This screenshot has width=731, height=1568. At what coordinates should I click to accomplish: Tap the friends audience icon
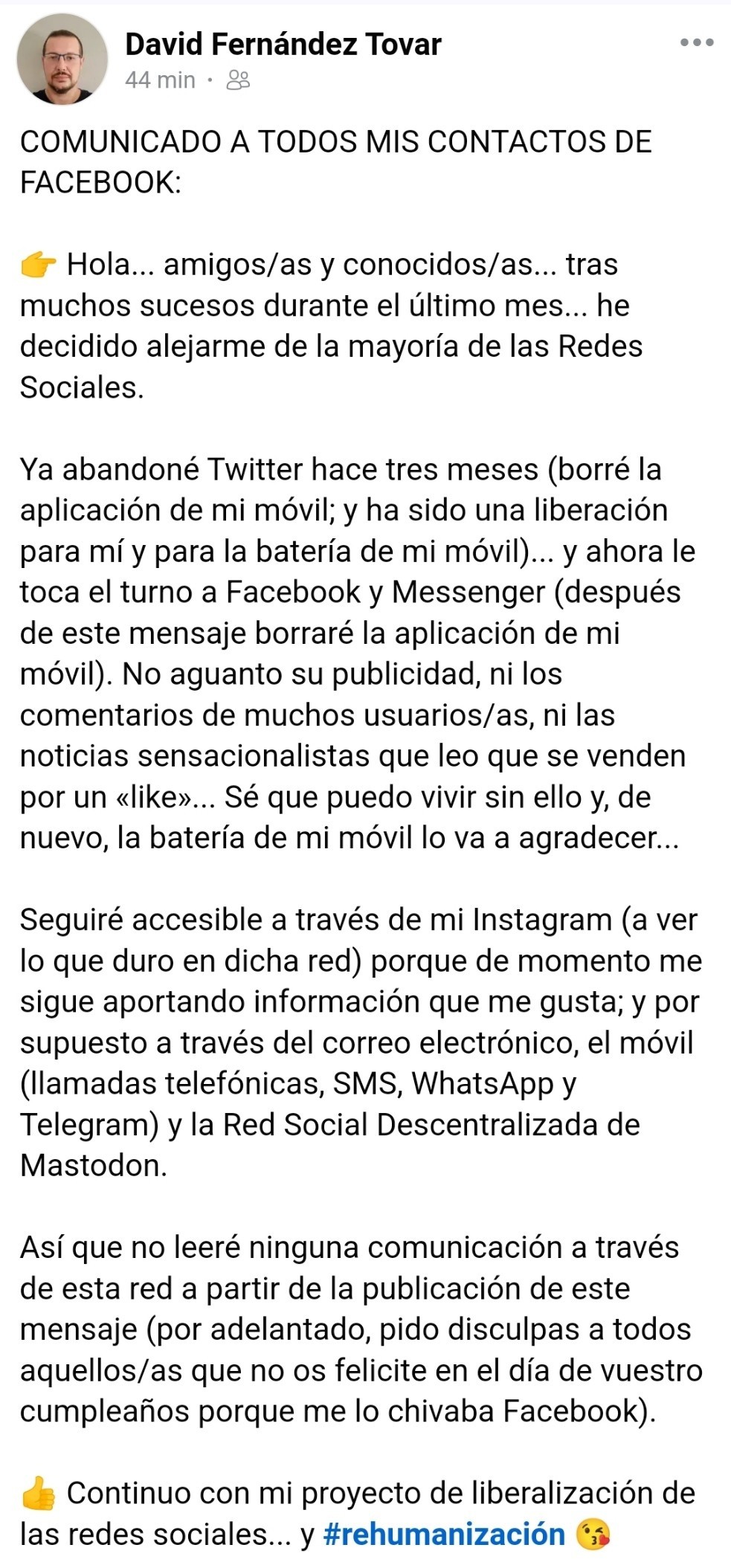(x=238, y=80)
